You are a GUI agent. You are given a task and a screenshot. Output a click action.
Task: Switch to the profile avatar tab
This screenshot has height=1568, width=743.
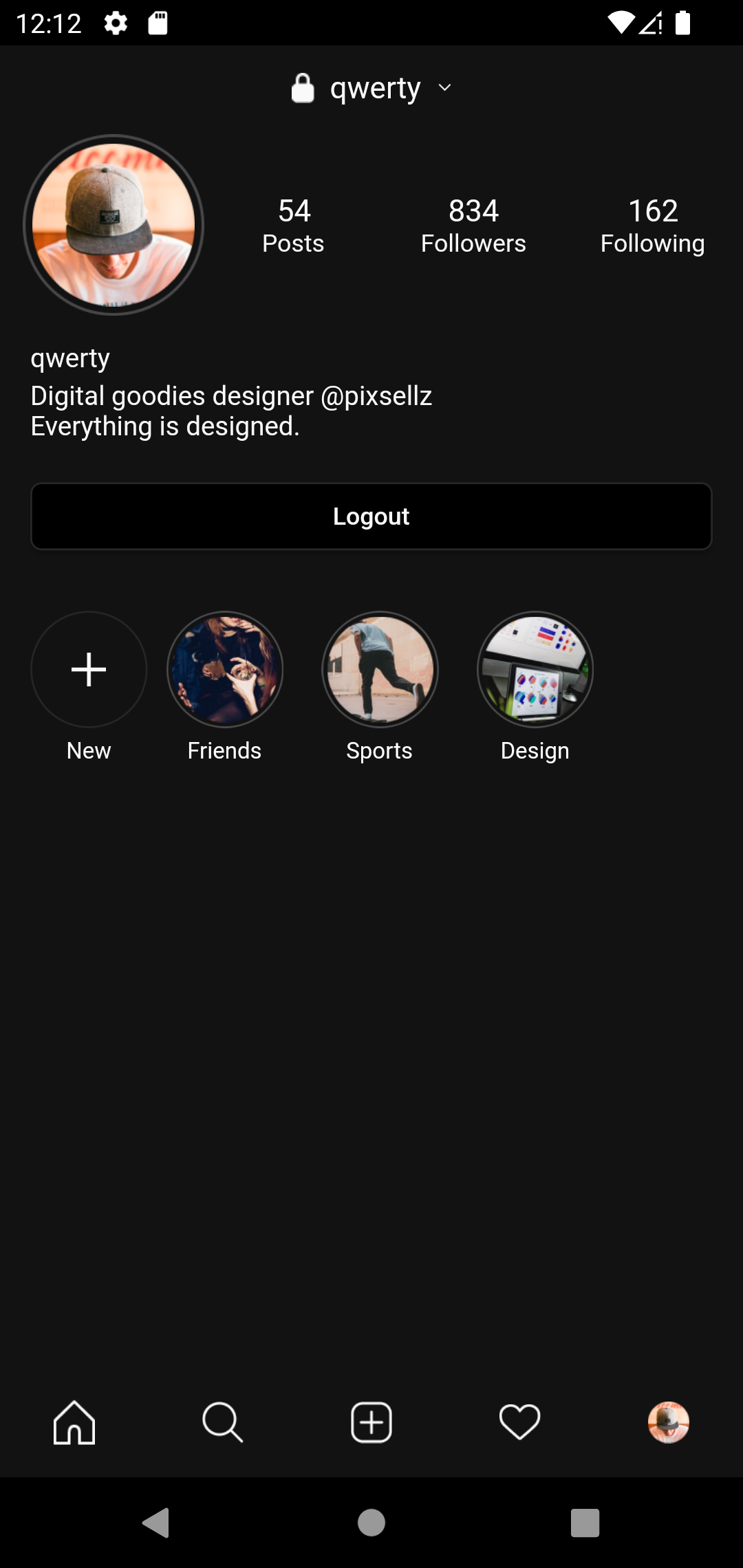(669, 1422)
